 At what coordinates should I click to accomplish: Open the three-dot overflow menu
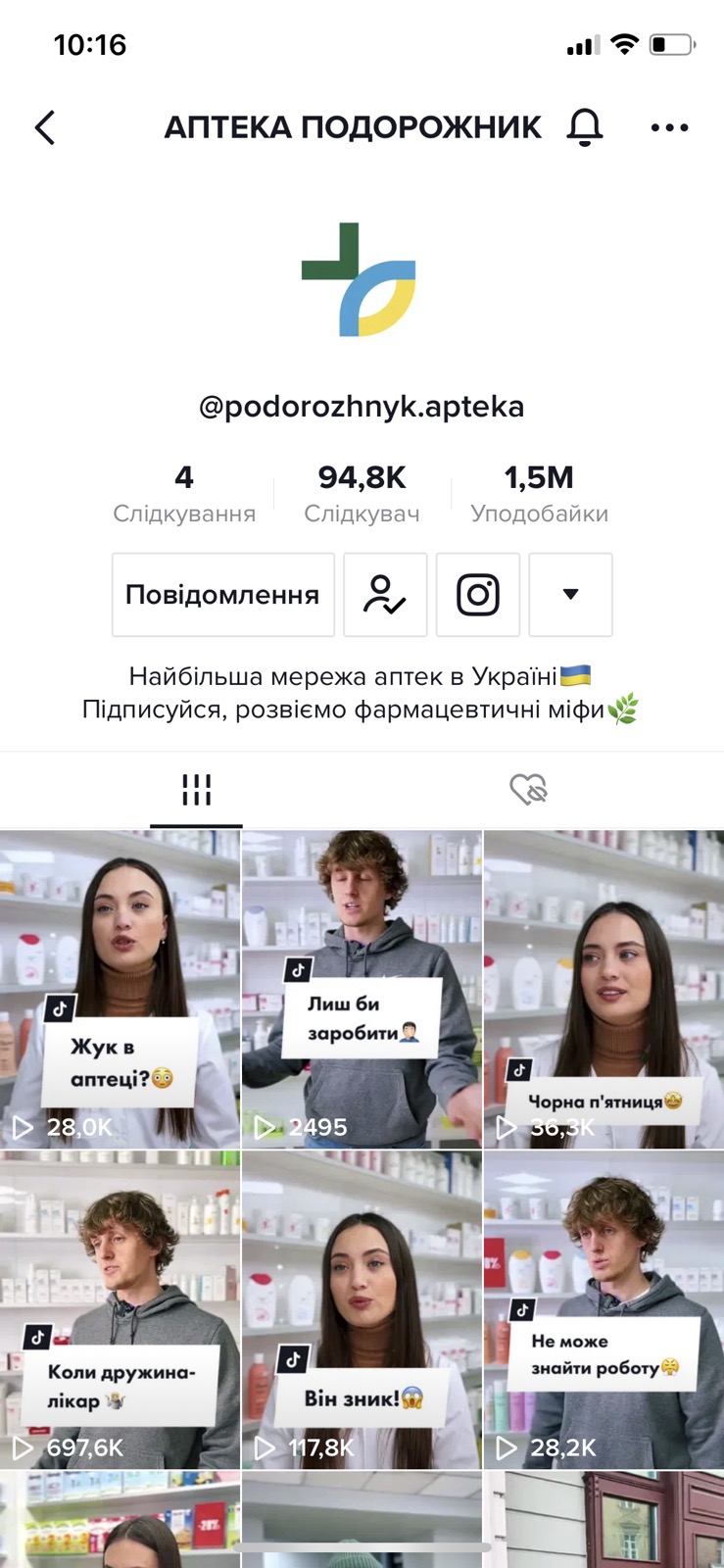click(x=669, y=127)
